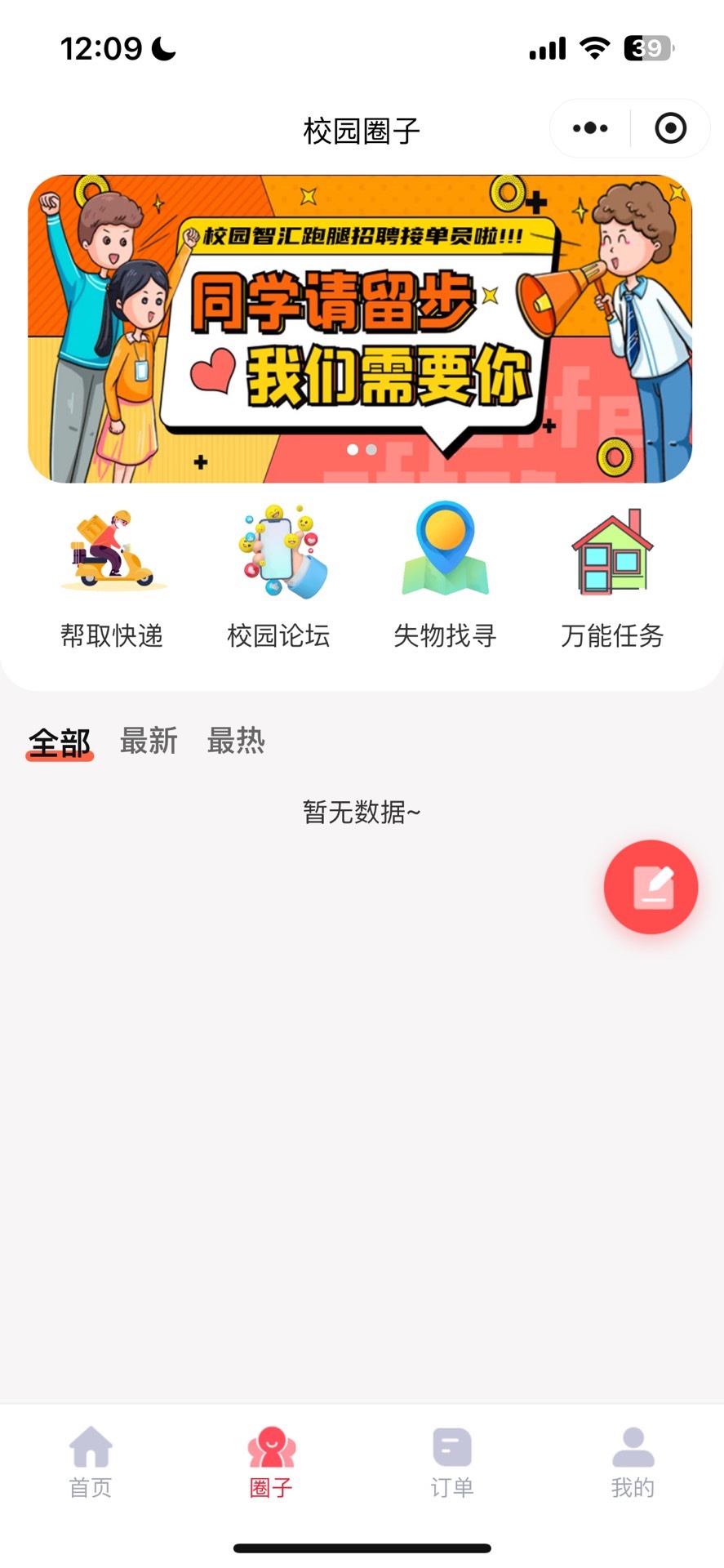Go to the 首页 home tab
The height and width of the screenshot is (1568, 724).
click(x=91, y=1461)
